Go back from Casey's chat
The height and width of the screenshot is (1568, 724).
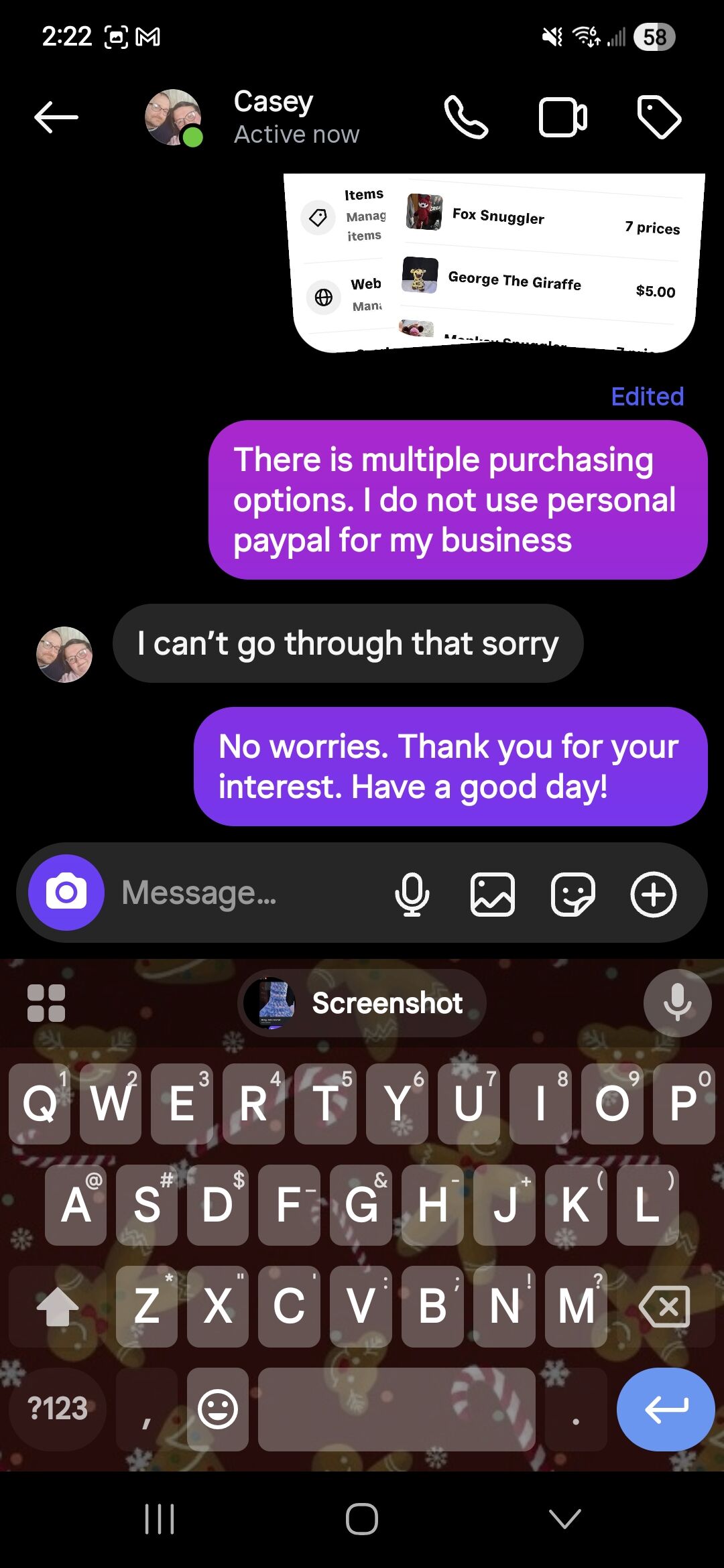[56, 117]
